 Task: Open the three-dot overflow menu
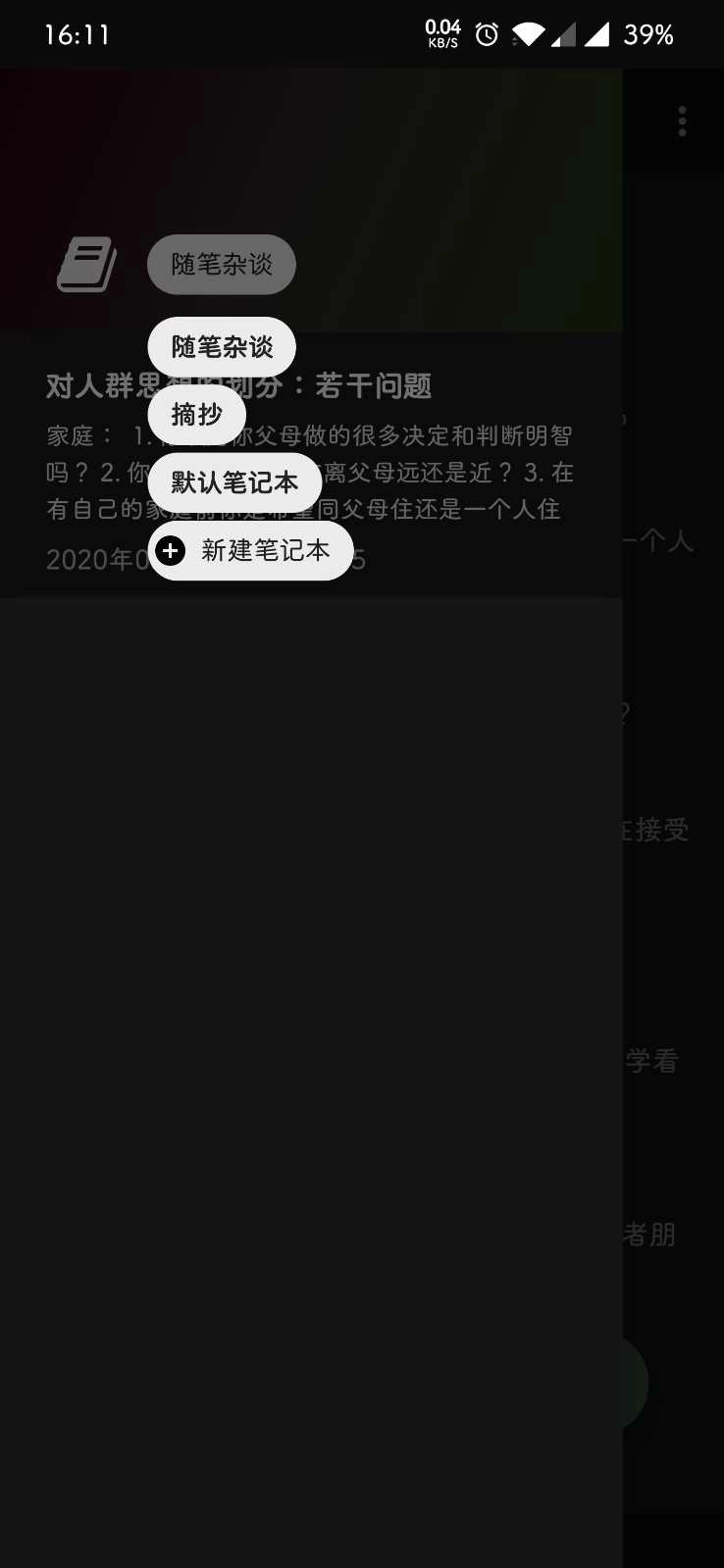682,121
